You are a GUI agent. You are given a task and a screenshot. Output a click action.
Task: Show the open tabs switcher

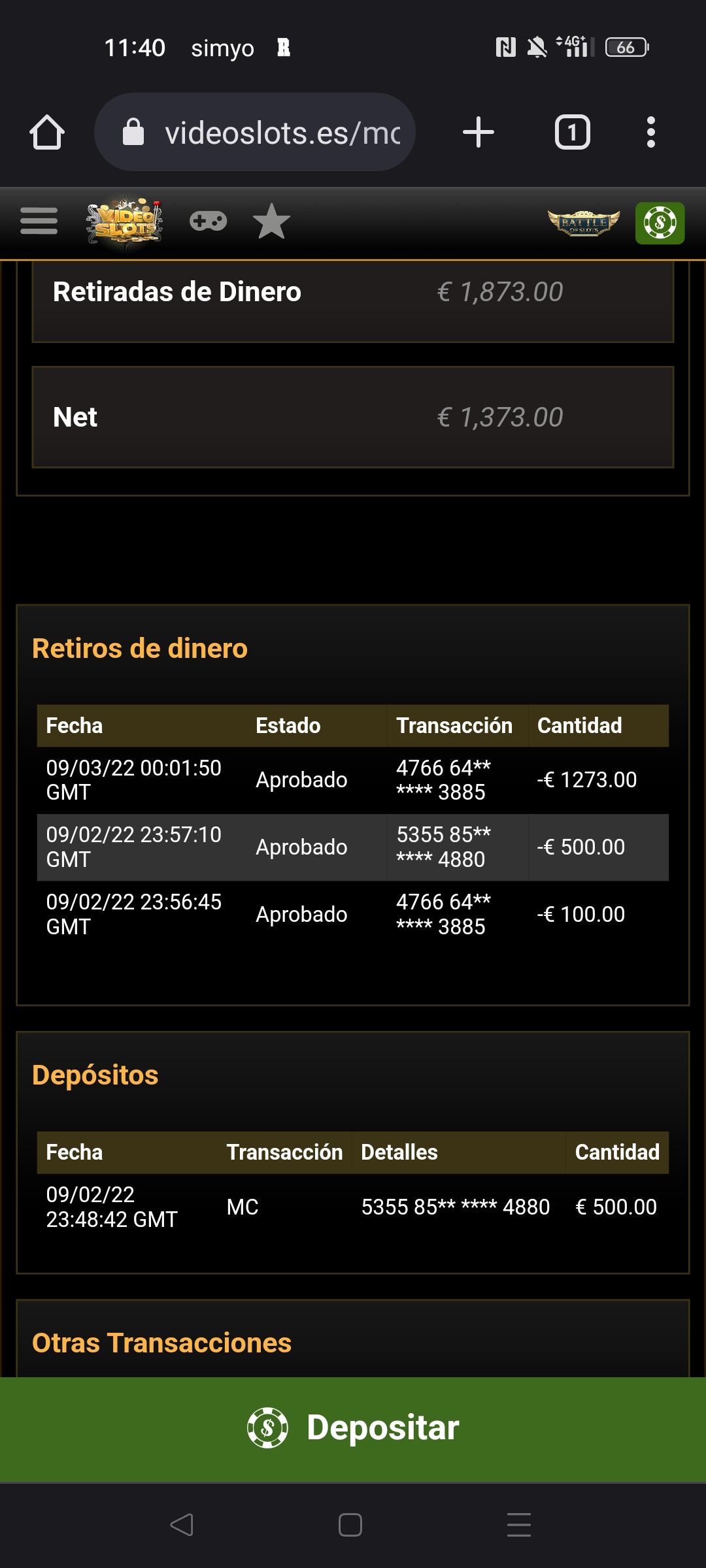click(572, 133)
